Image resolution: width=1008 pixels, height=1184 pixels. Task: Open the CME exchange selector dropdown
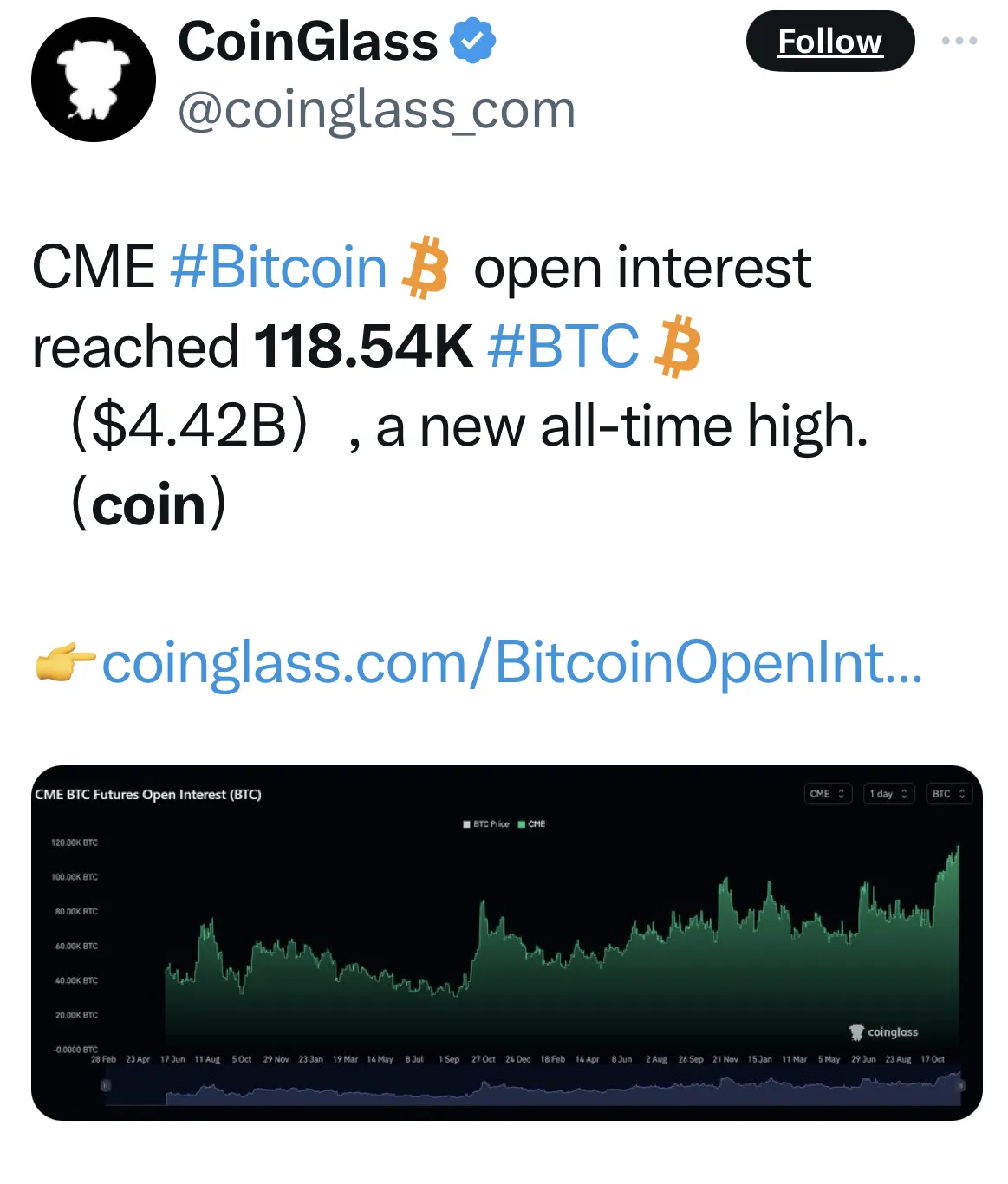827,793
